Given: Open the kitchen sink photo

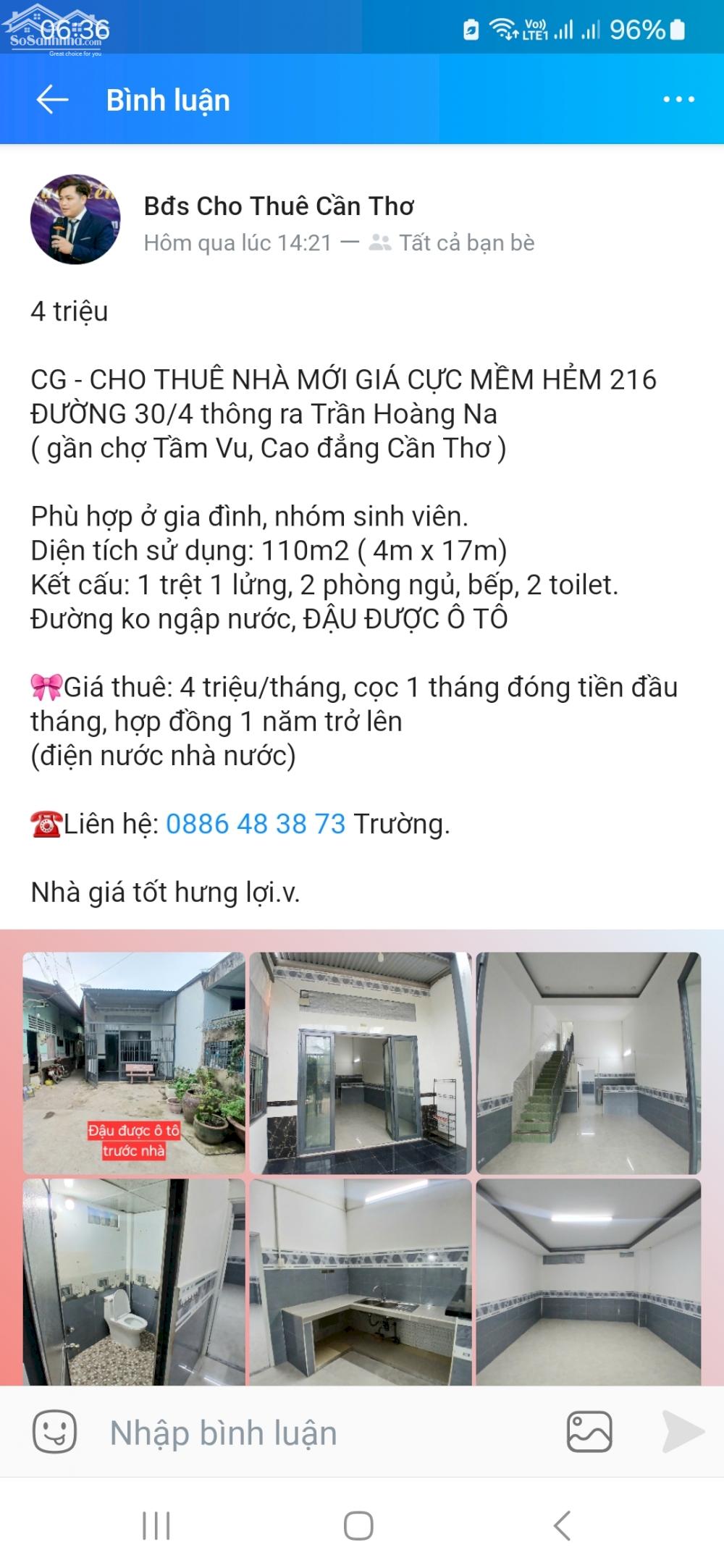Looking at the screenshot, I should click(x=361, y=1282).
